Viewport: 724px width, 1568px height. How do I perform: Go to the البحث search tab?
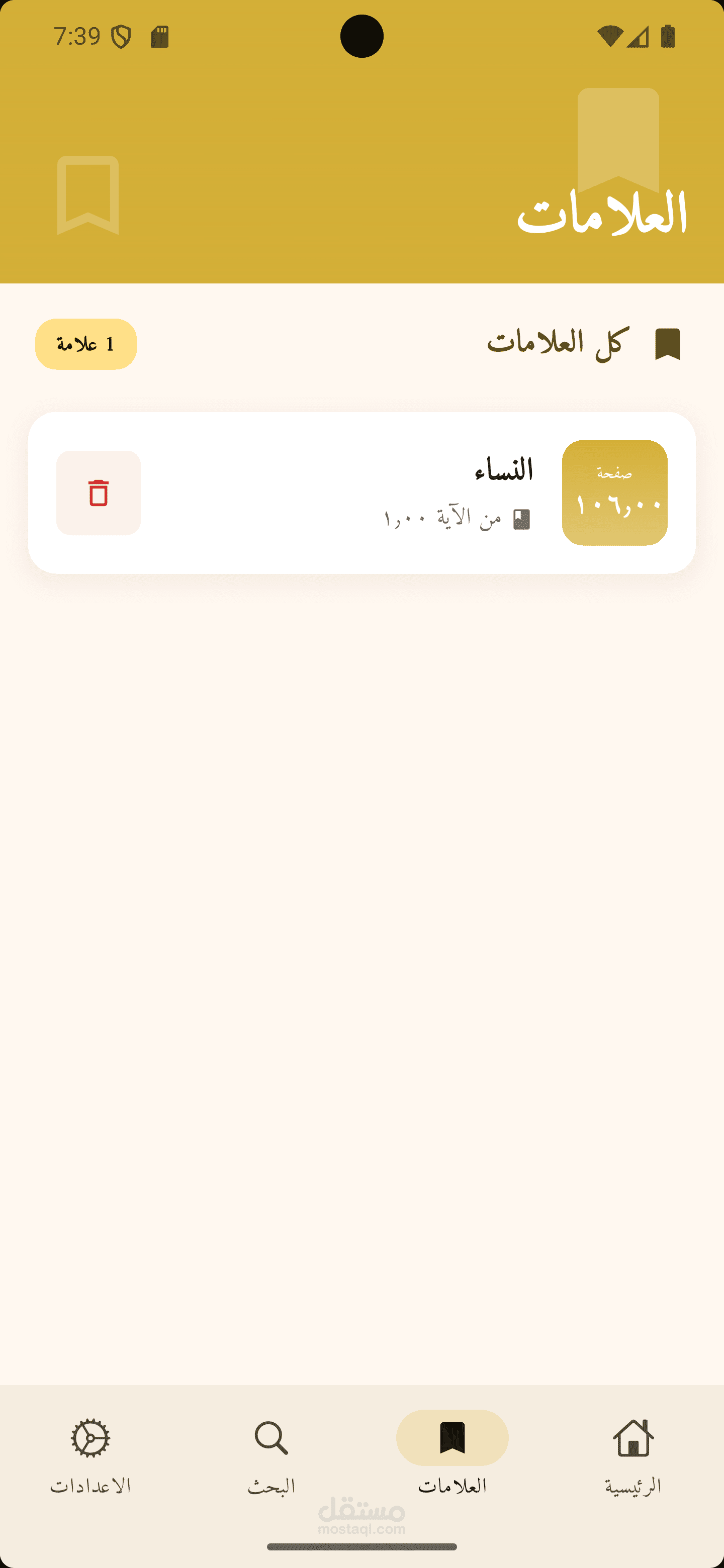[x=271, y=1456]
